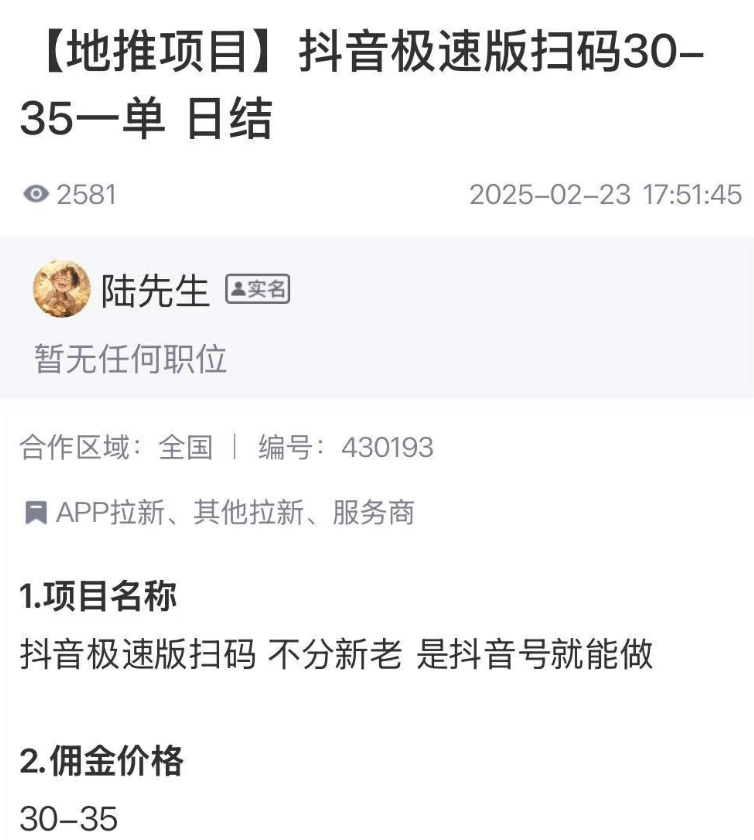Tap 陆先生's avatar picture

tap(62, 290)
